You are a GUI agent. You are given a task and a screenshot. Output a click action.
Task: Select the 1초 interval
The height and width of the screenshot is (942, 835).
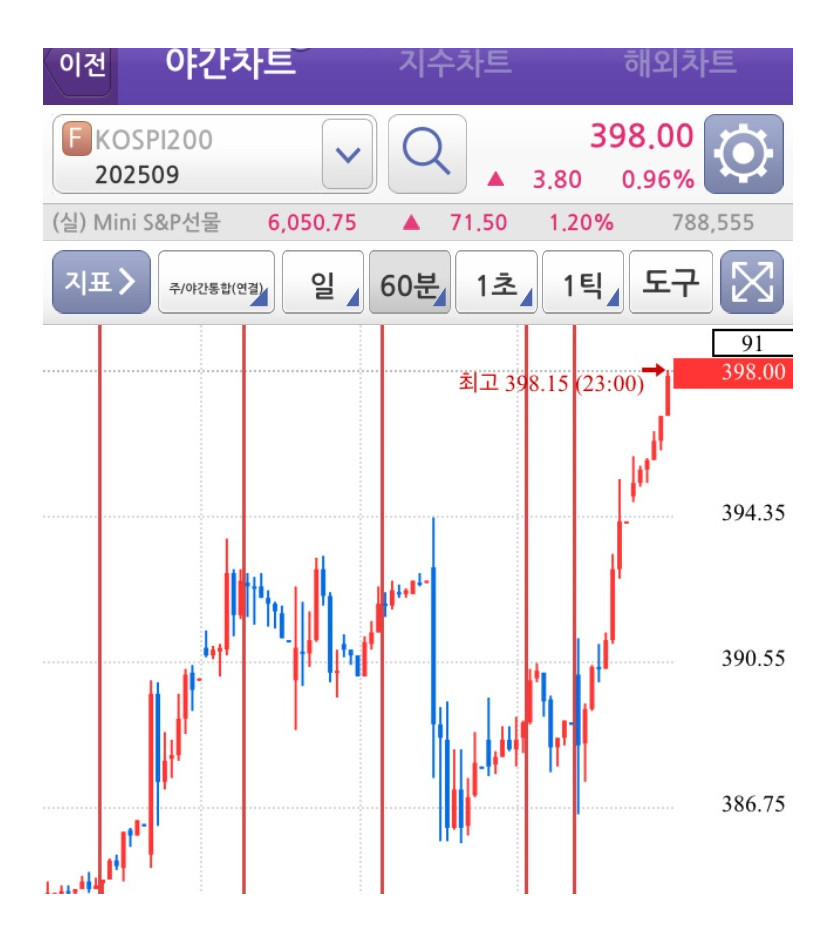click(497, 283)
